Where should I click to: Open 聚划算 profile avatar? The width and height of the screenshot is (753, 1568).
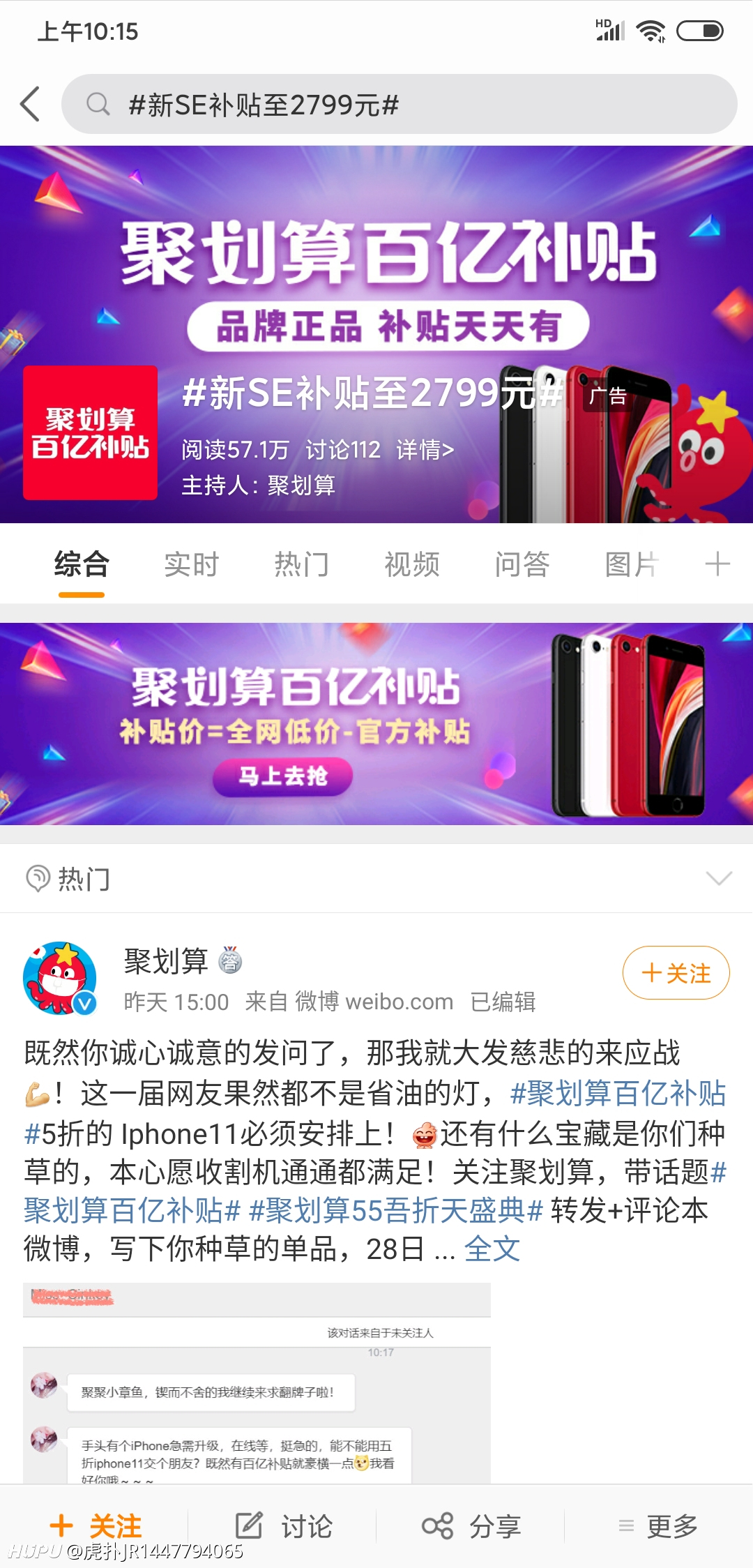[x=60, y=978]
